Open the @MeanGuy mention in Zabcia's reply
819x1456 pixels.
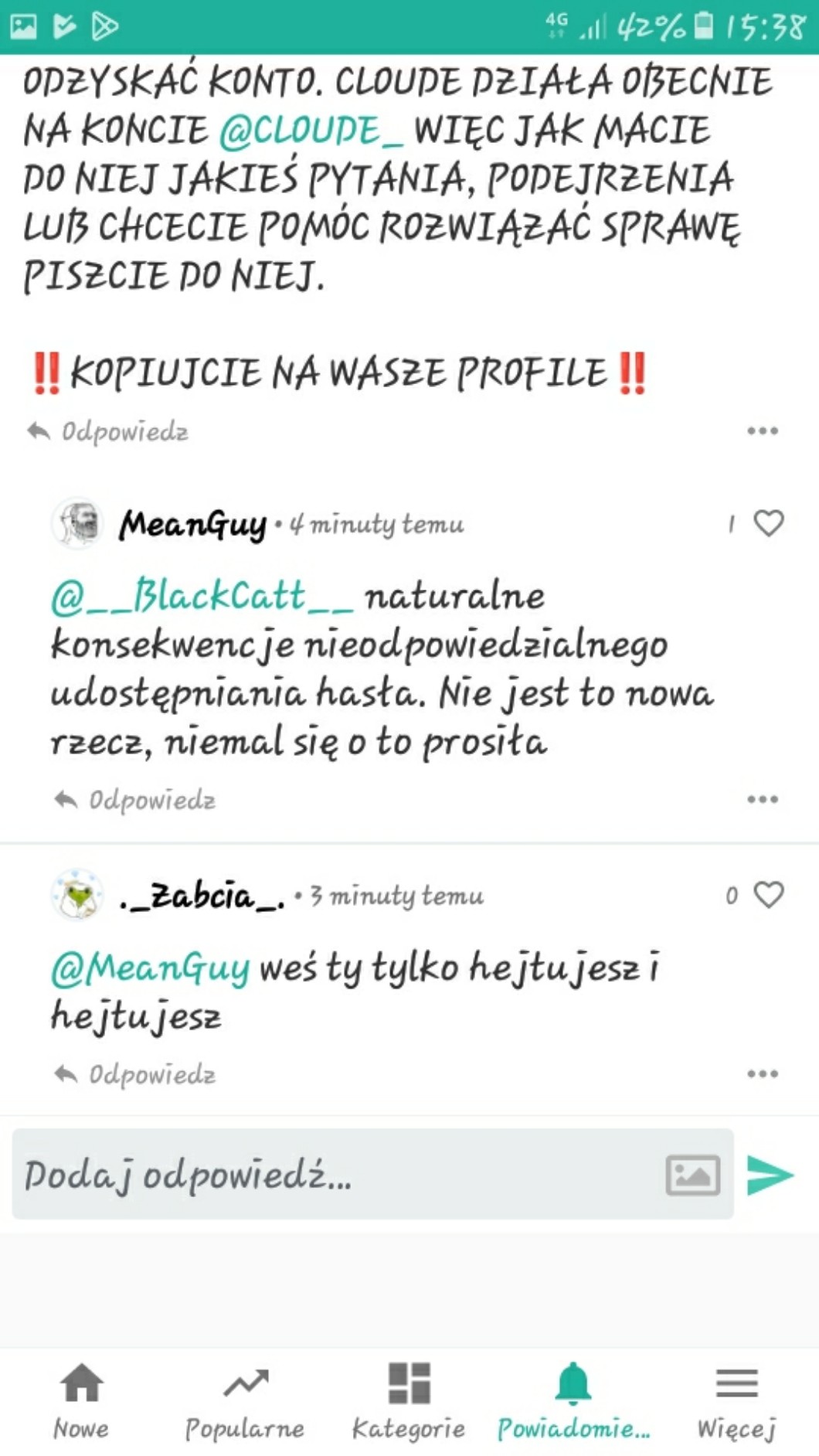[x=150, y=968]
